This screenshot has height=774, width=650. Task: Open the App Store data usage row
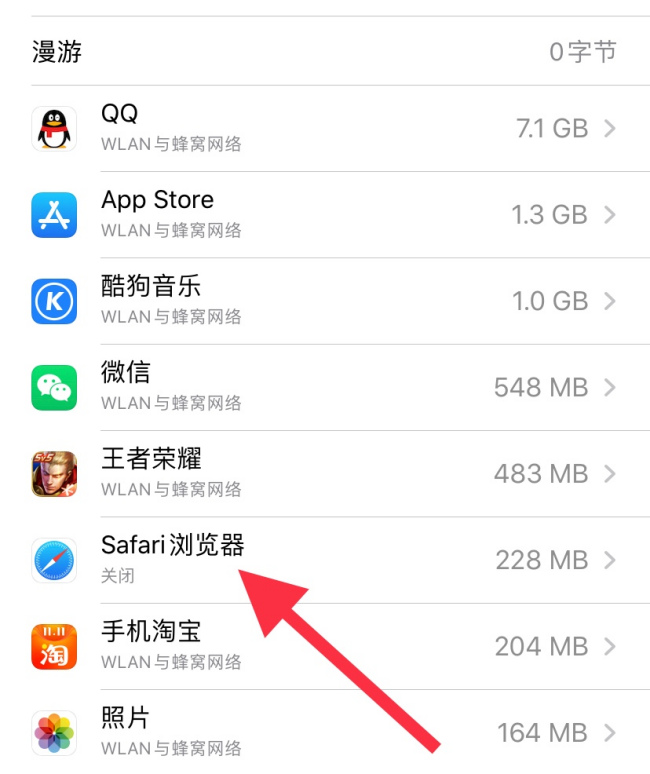pyautogui.click(x=325, y=214)
